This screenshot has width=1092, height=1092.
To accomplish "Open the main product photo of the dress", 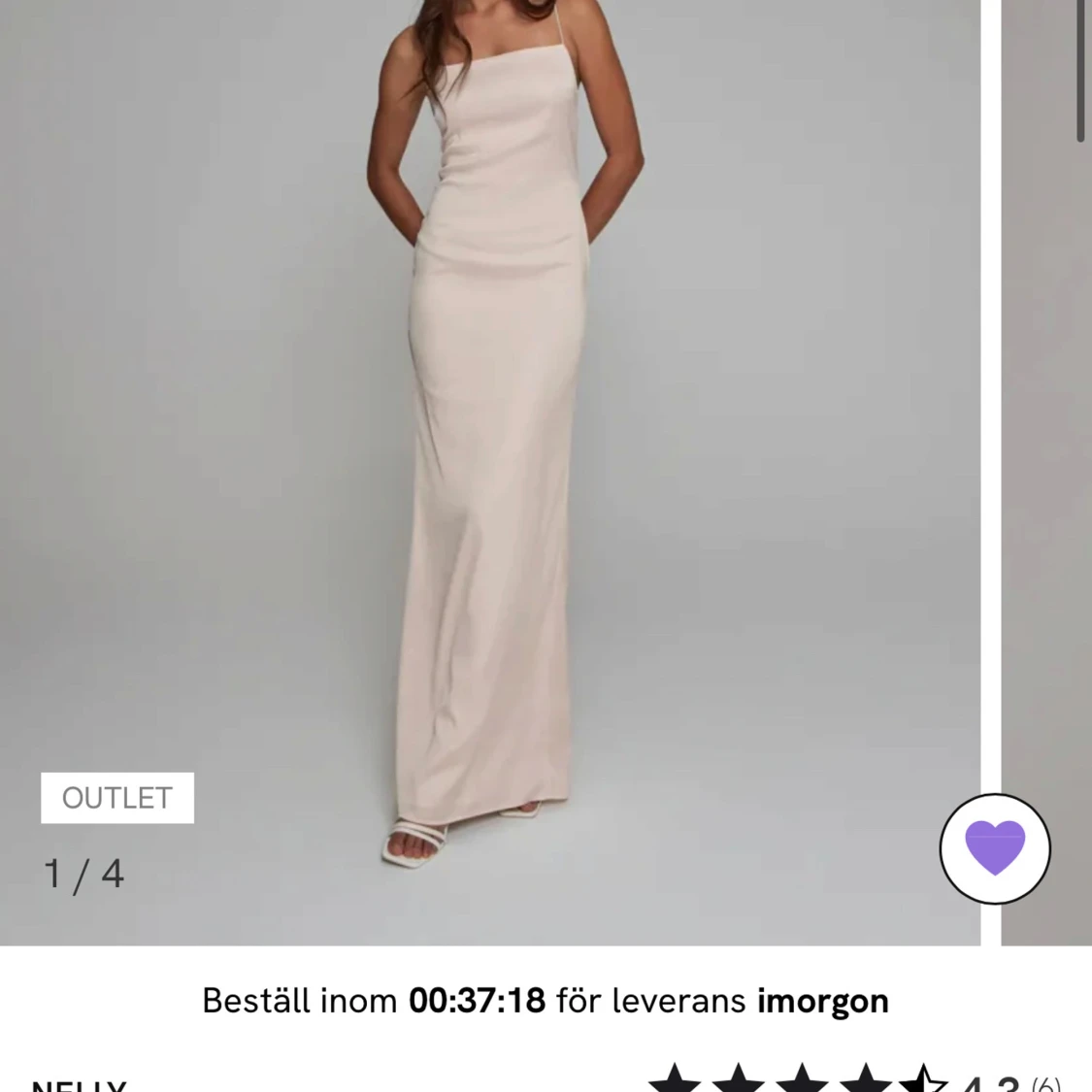I will pos(490,437).
